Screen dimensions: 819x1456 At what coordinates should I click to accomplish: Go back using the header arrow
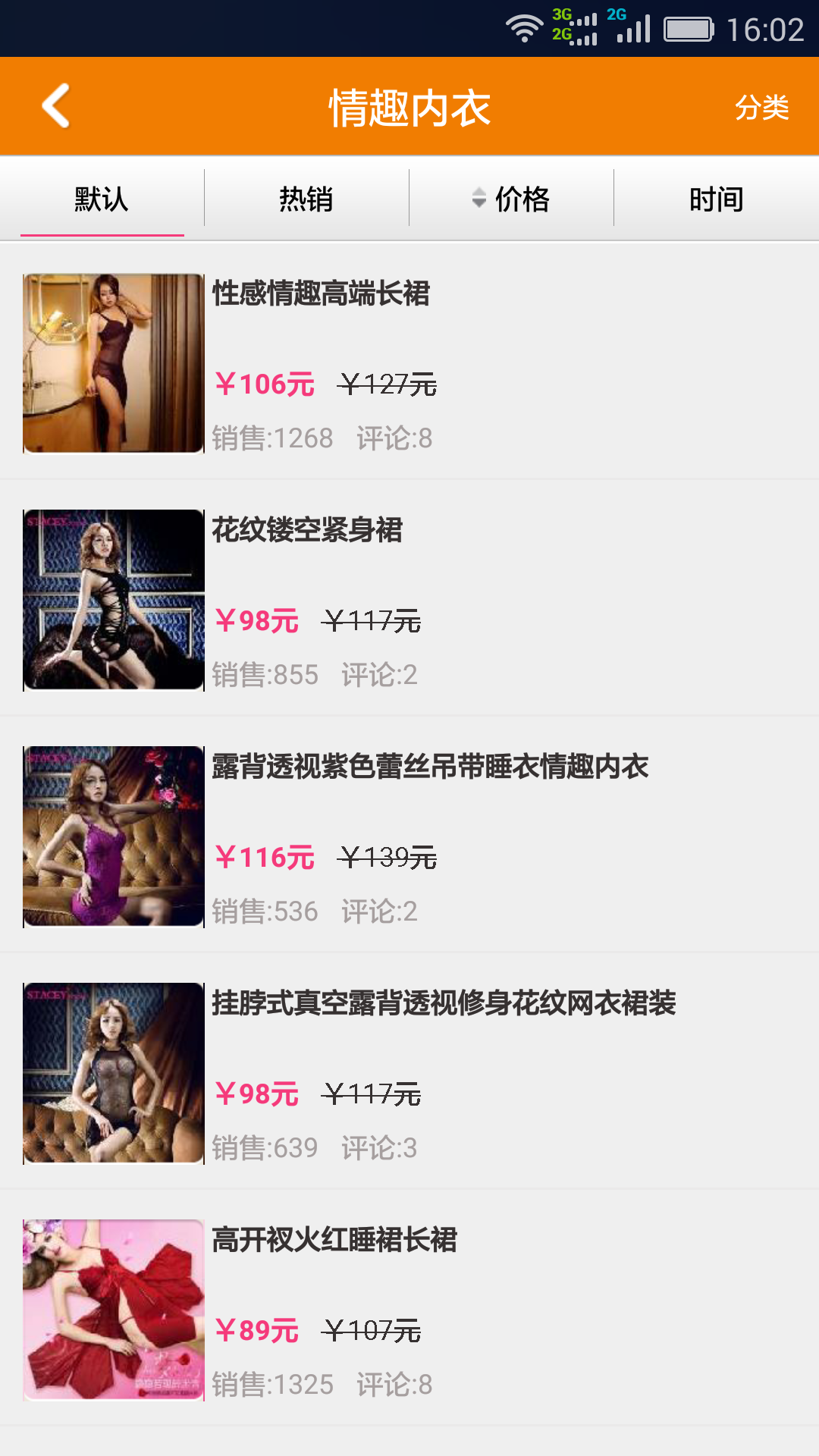56,106
